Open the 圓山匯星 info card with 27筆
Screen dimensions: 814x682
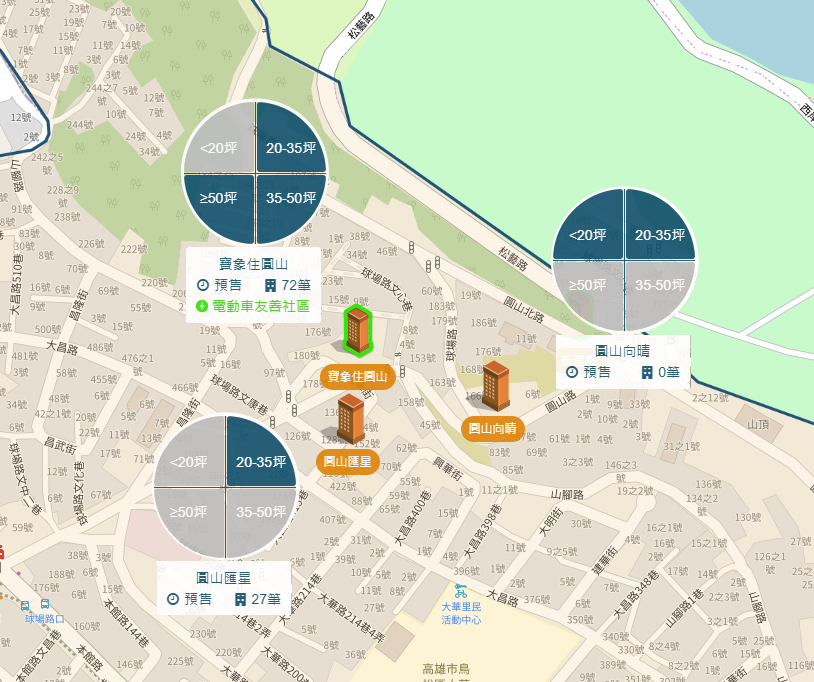[x=224, y=588]
